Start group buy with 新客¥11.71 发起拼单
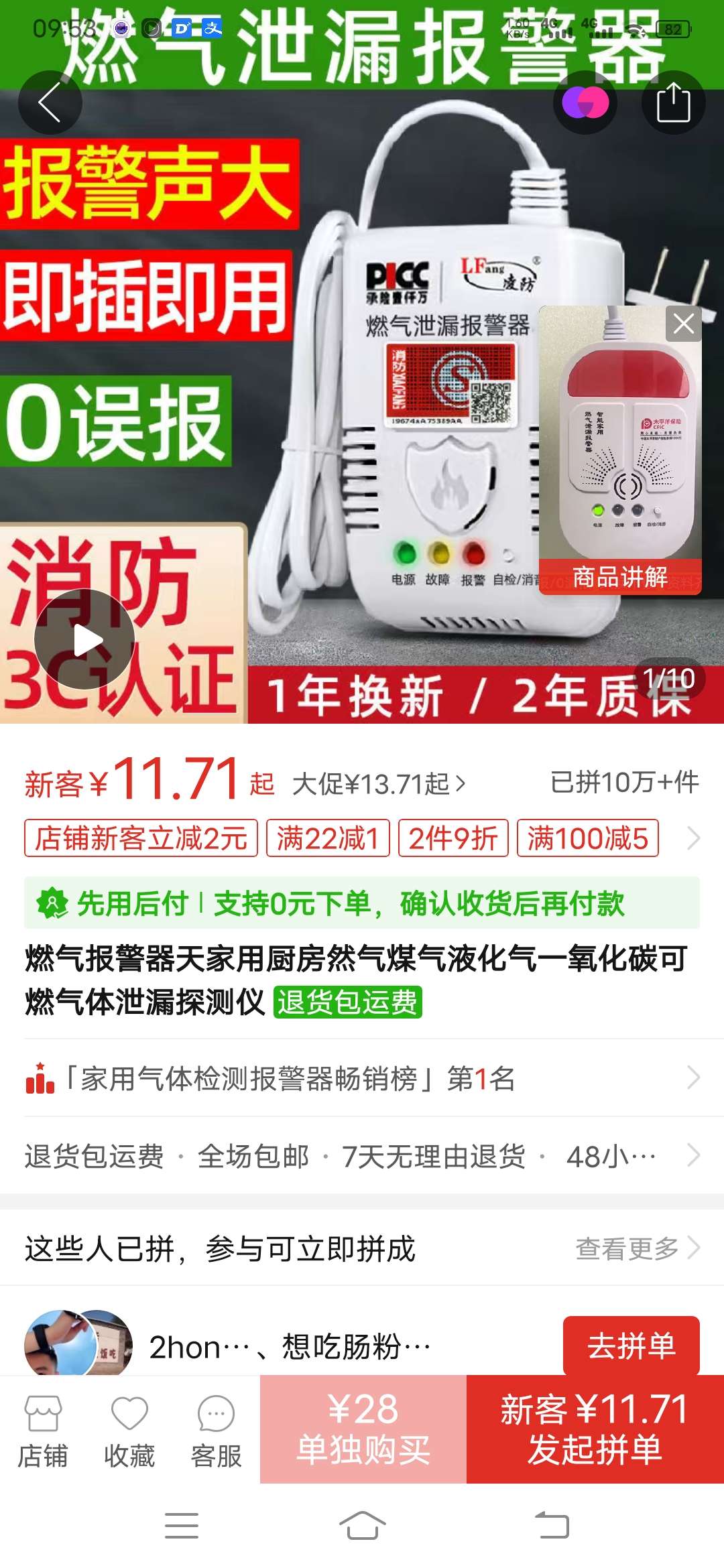 click(x=595, y=1429)
